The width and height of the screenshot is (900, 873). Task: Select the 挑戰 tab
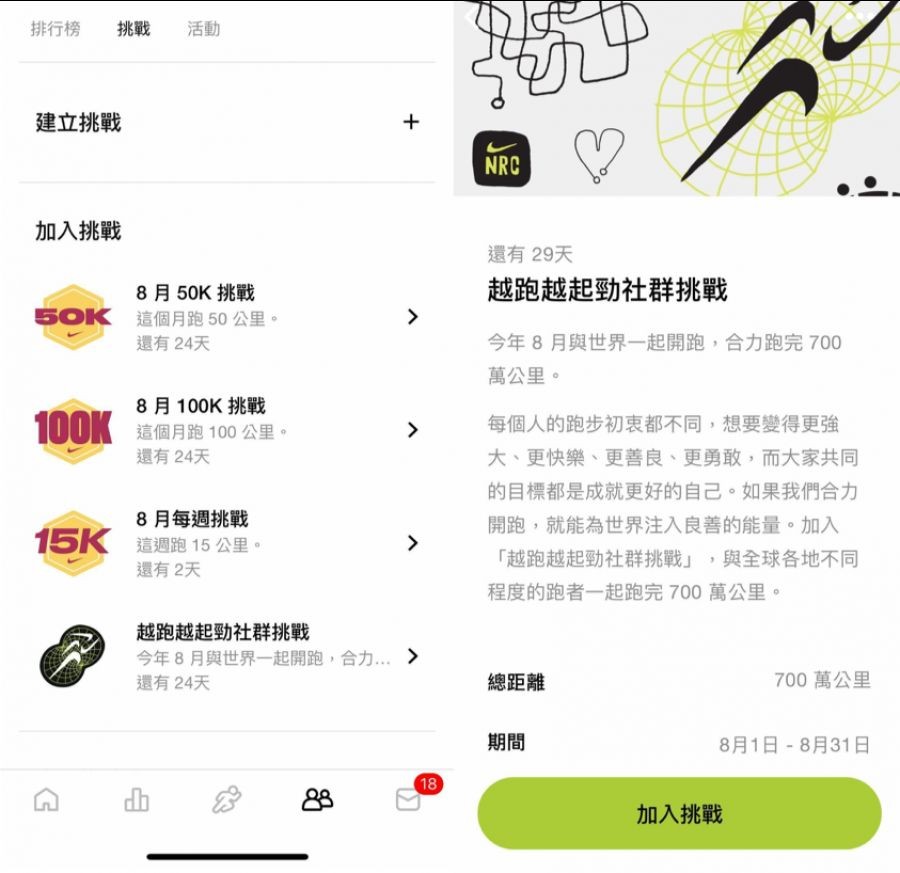(x=133, y=29)
